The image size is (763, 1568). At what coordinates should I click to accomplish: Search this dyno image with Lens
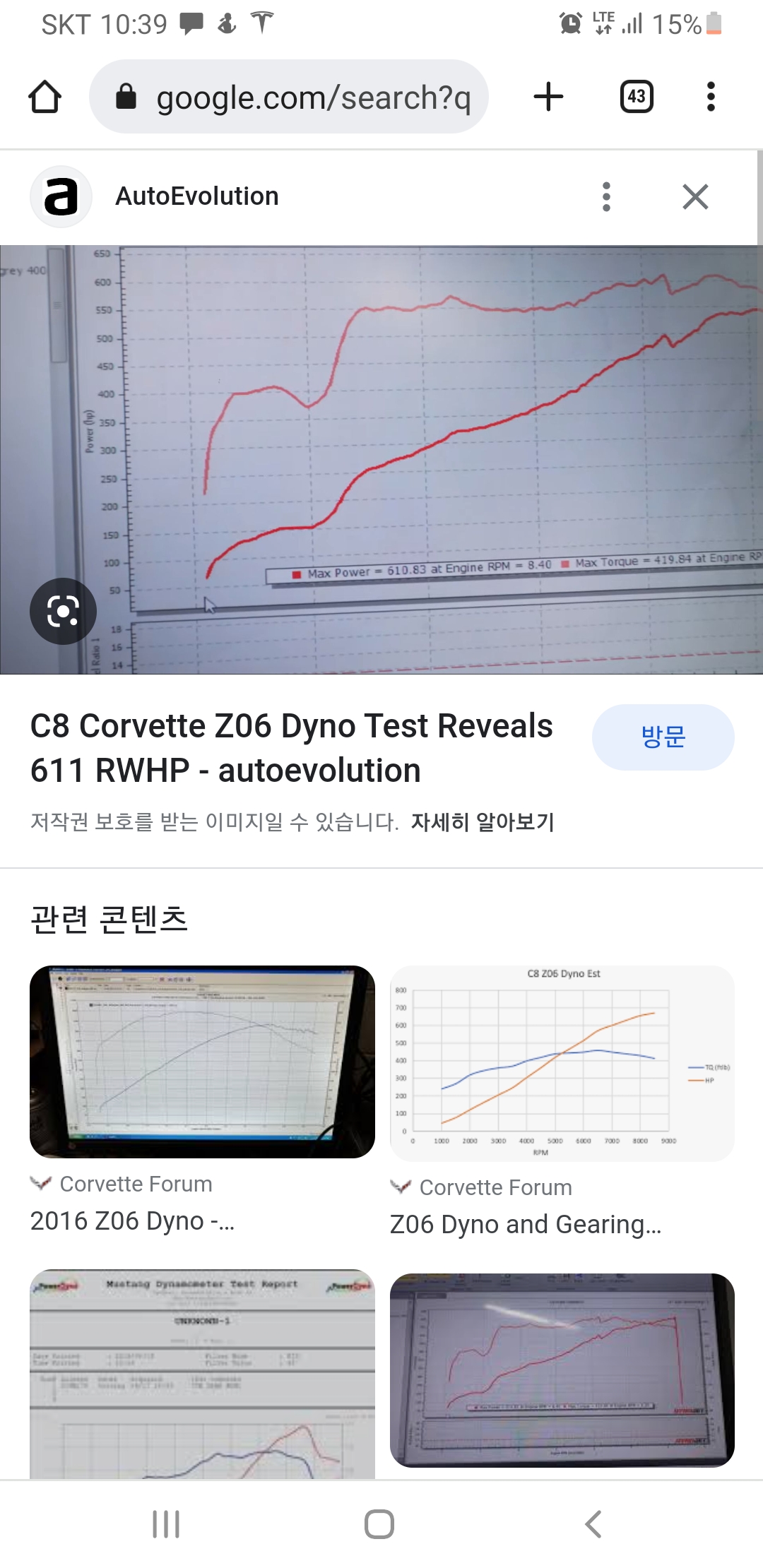point(63,611)
